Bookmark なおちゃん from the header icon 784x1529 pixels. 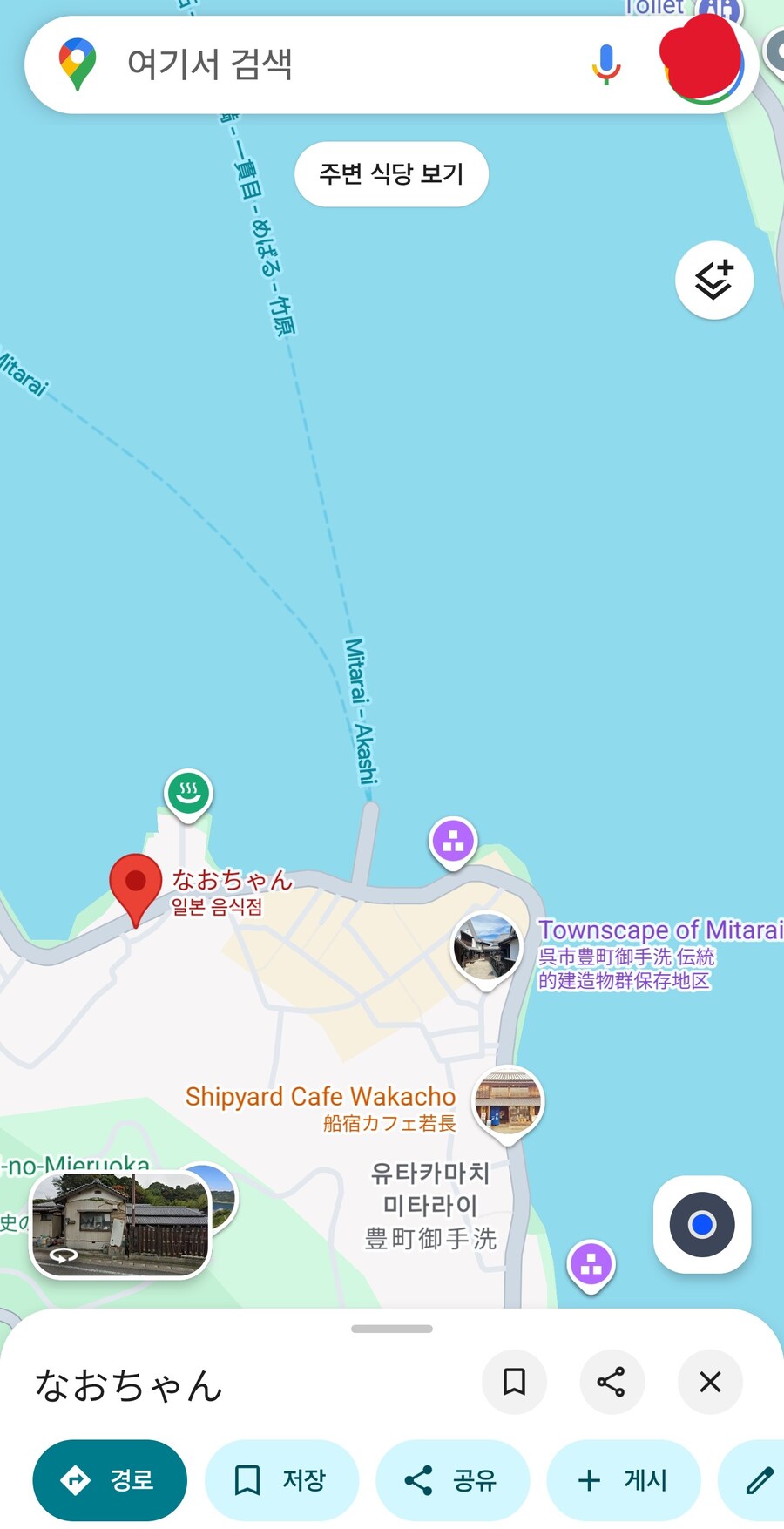514,1382
